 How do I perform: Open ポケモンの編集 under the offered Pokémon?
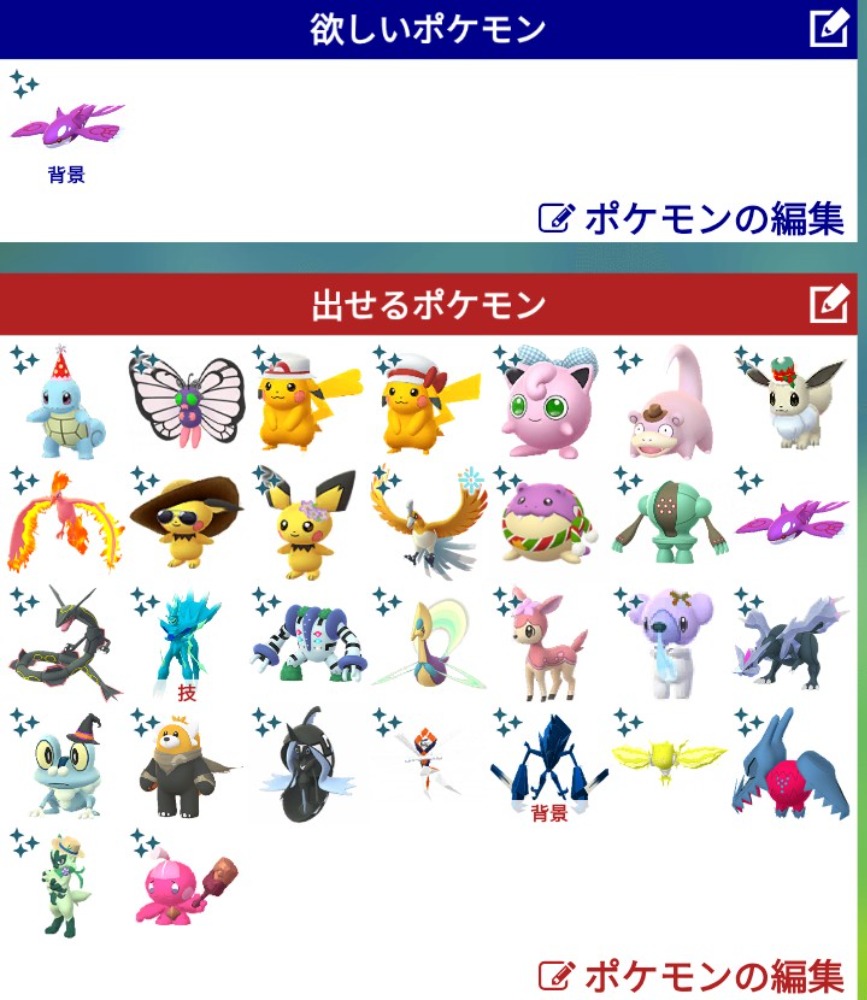tap(692, 974)
